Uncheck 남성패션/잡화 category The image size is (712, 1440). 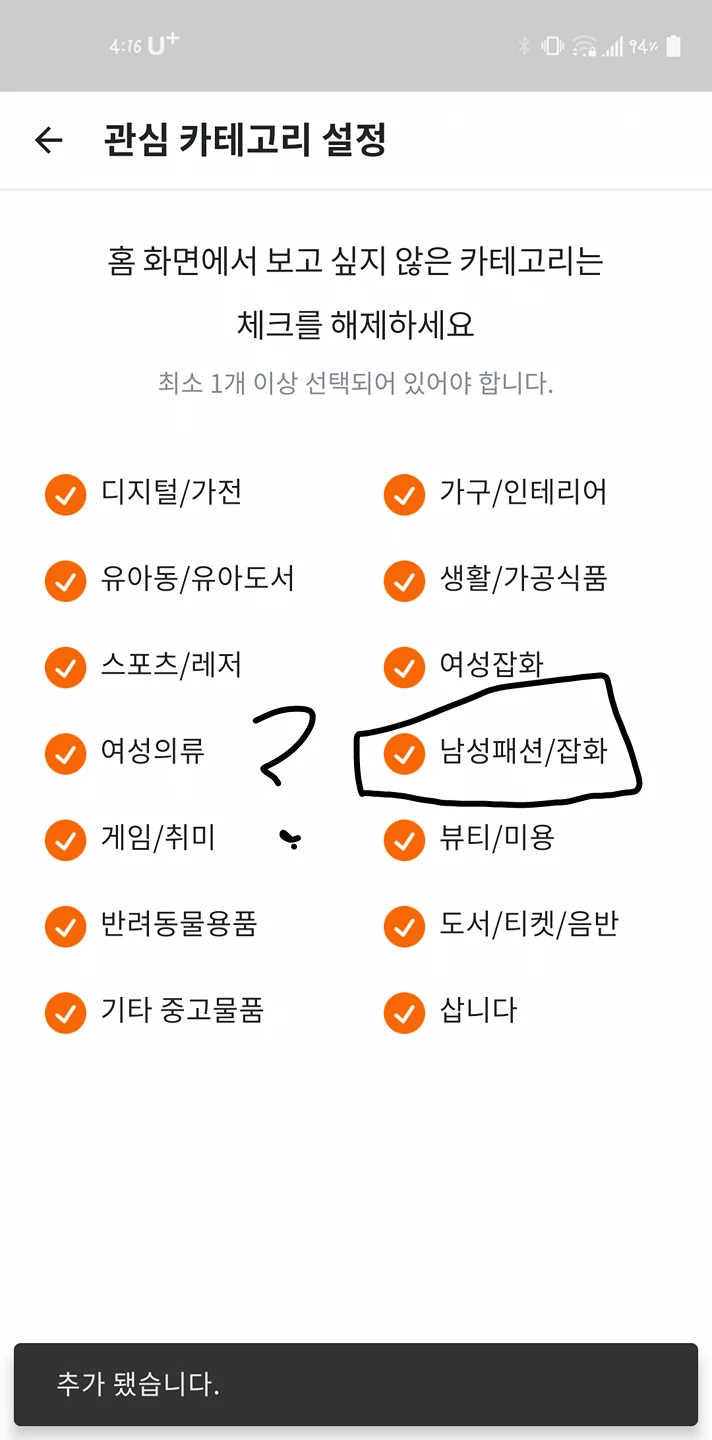coord(404,753)
